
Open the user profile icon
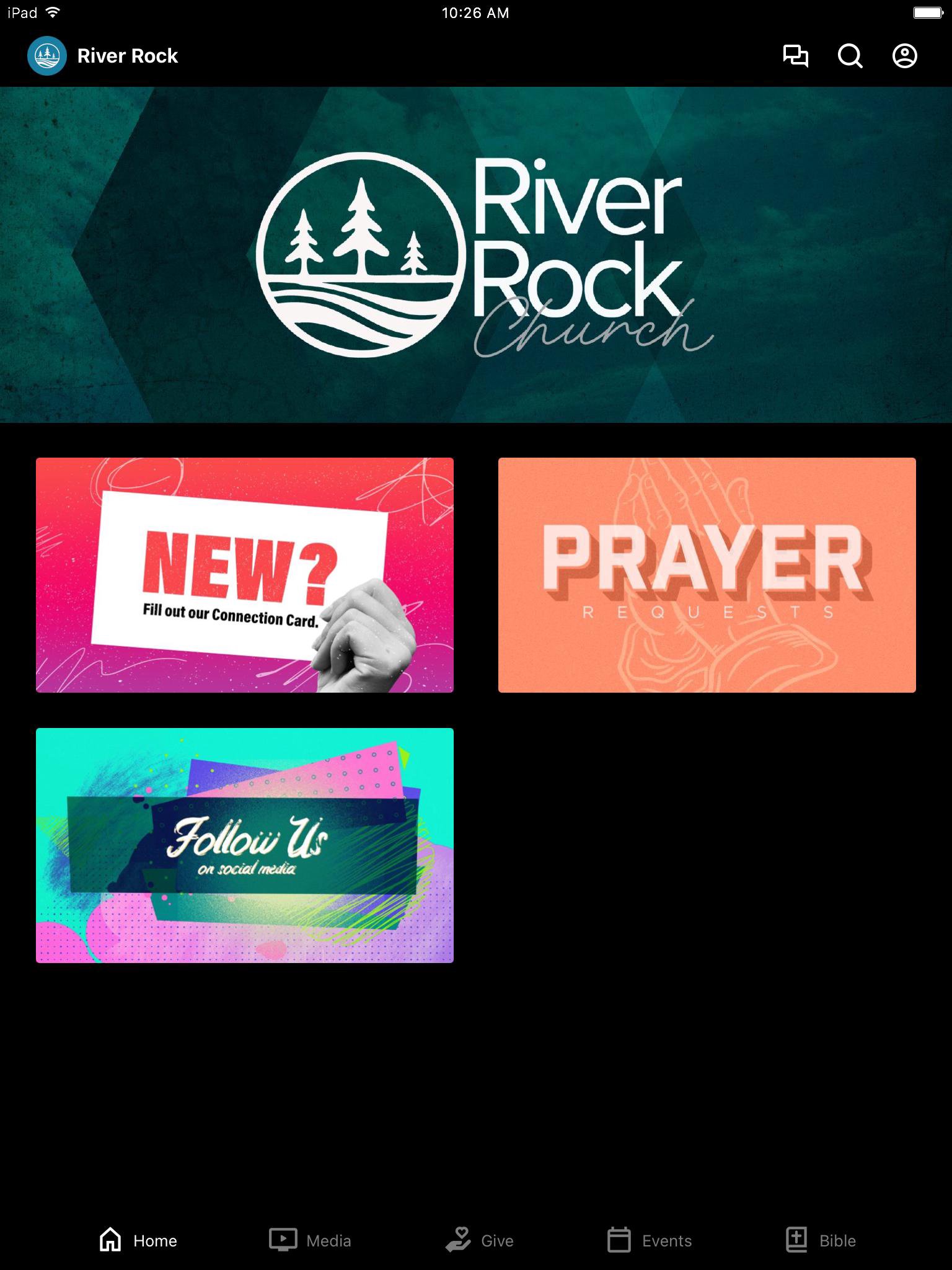(x=904, y=56)
